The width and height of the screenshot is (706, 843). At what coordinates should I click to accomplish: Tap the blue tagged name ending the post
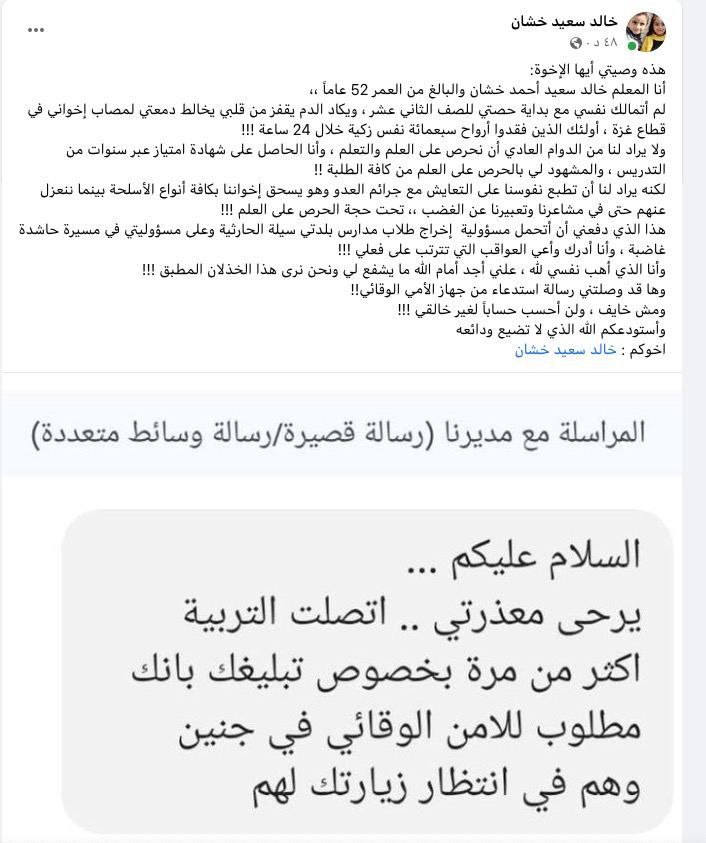point(562,350)
